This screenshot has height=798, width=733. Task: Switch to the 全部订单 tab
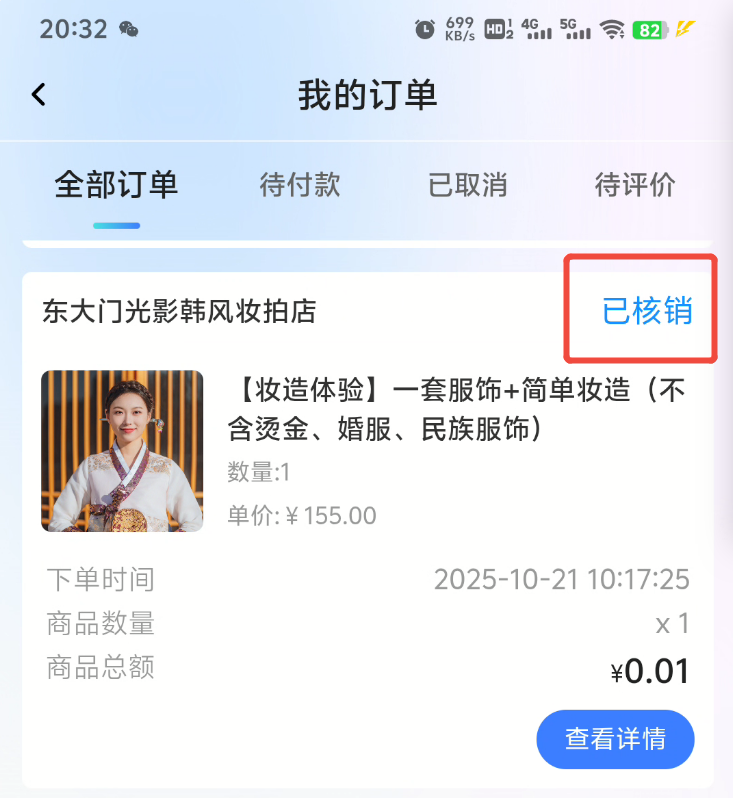pyautogui.click(x=116, y=185)
